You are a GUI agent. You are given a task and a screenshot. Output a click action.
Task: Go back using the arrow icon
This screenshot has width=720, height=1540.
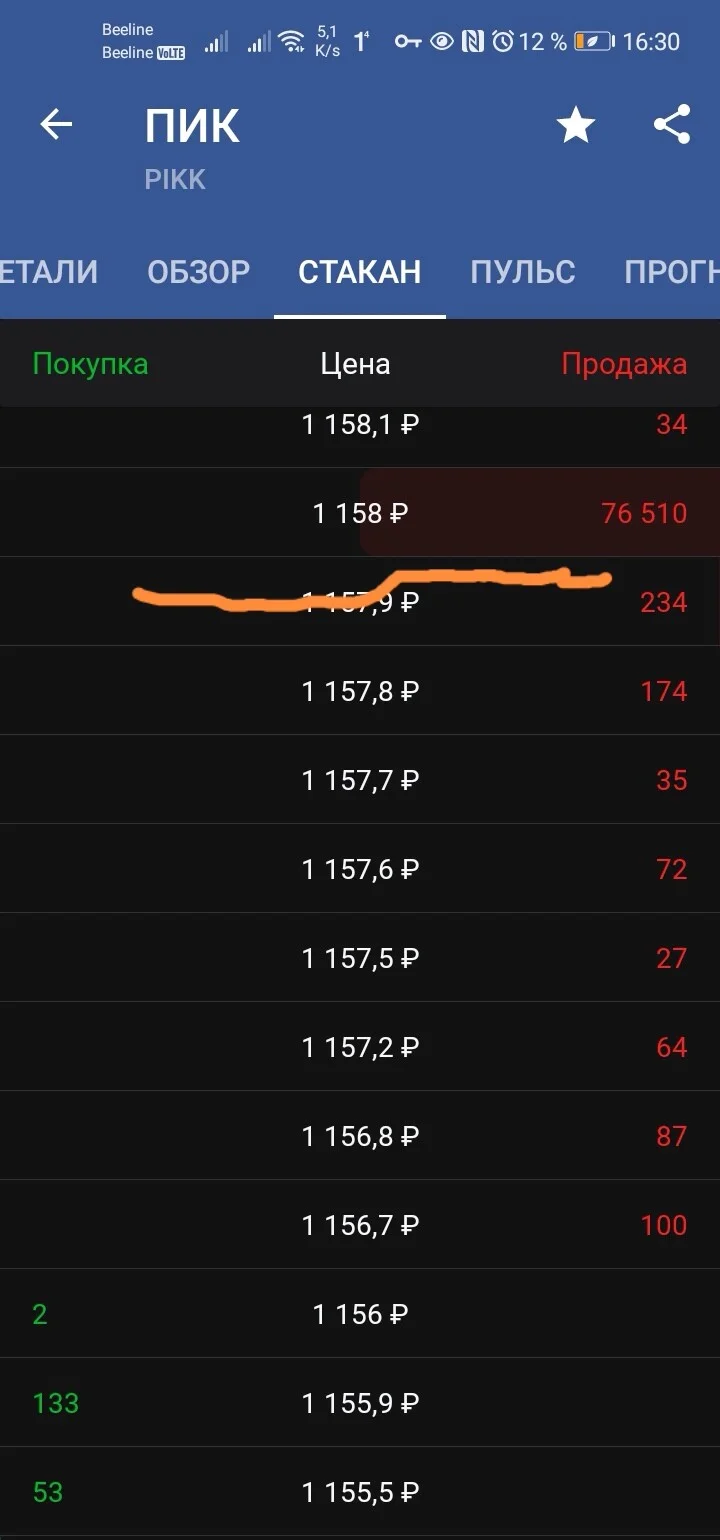point(56,125)
